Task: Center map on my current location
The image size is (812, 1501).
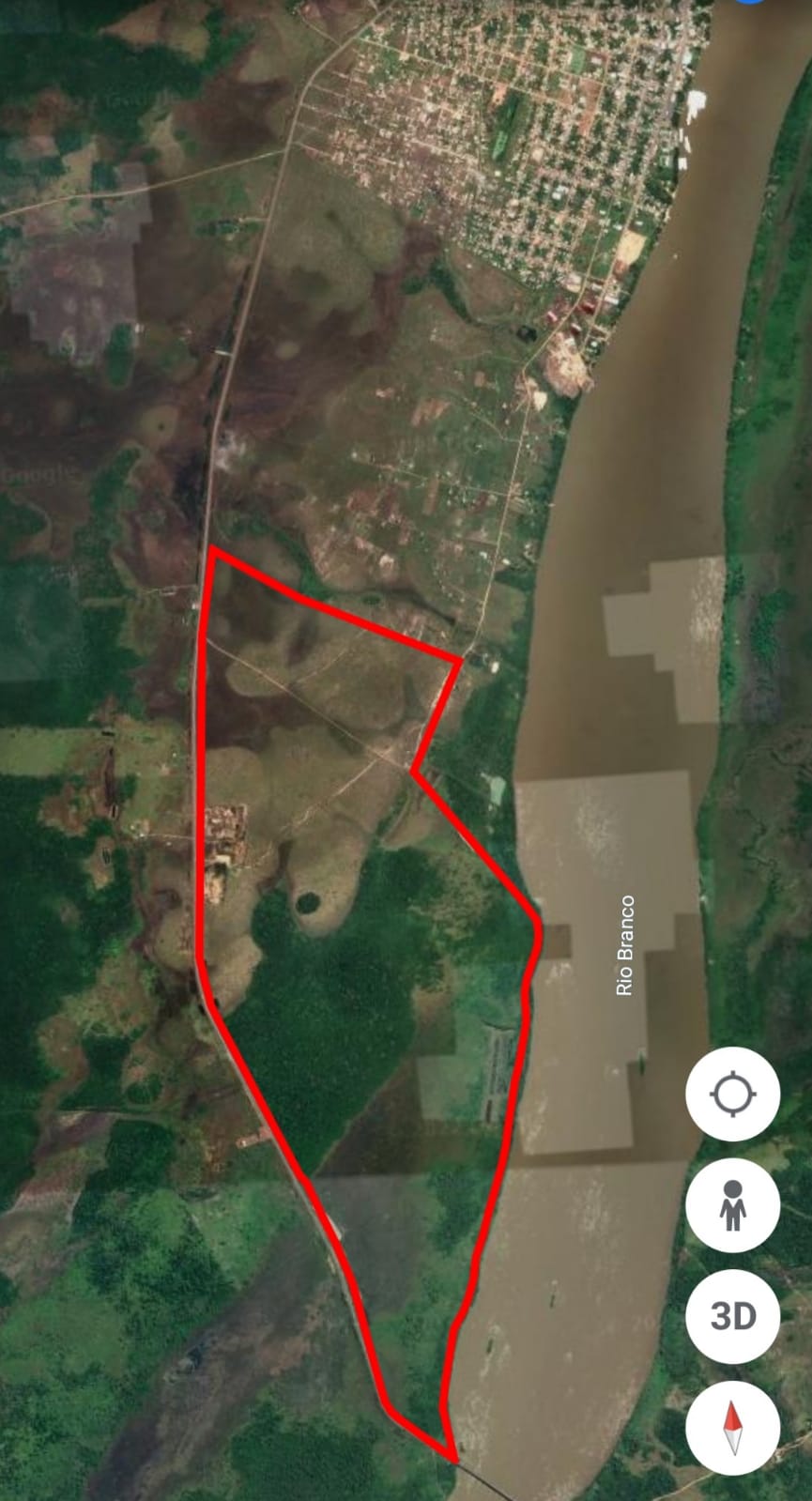Action: 732,1095
